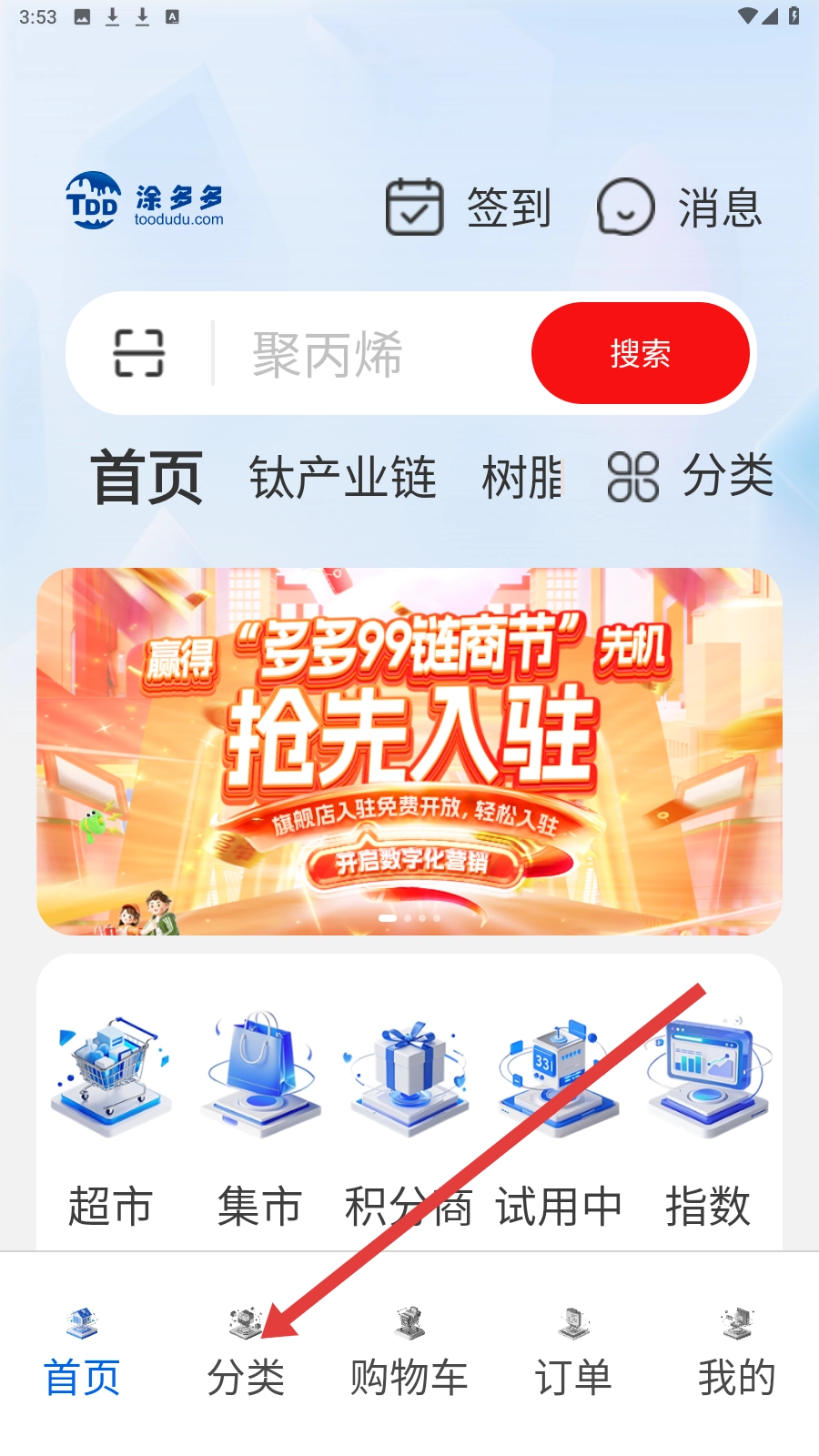Viewport: 819px width, 1456px height.
Task: Open the 多多99链商节 banner
Action: (409, 751)
